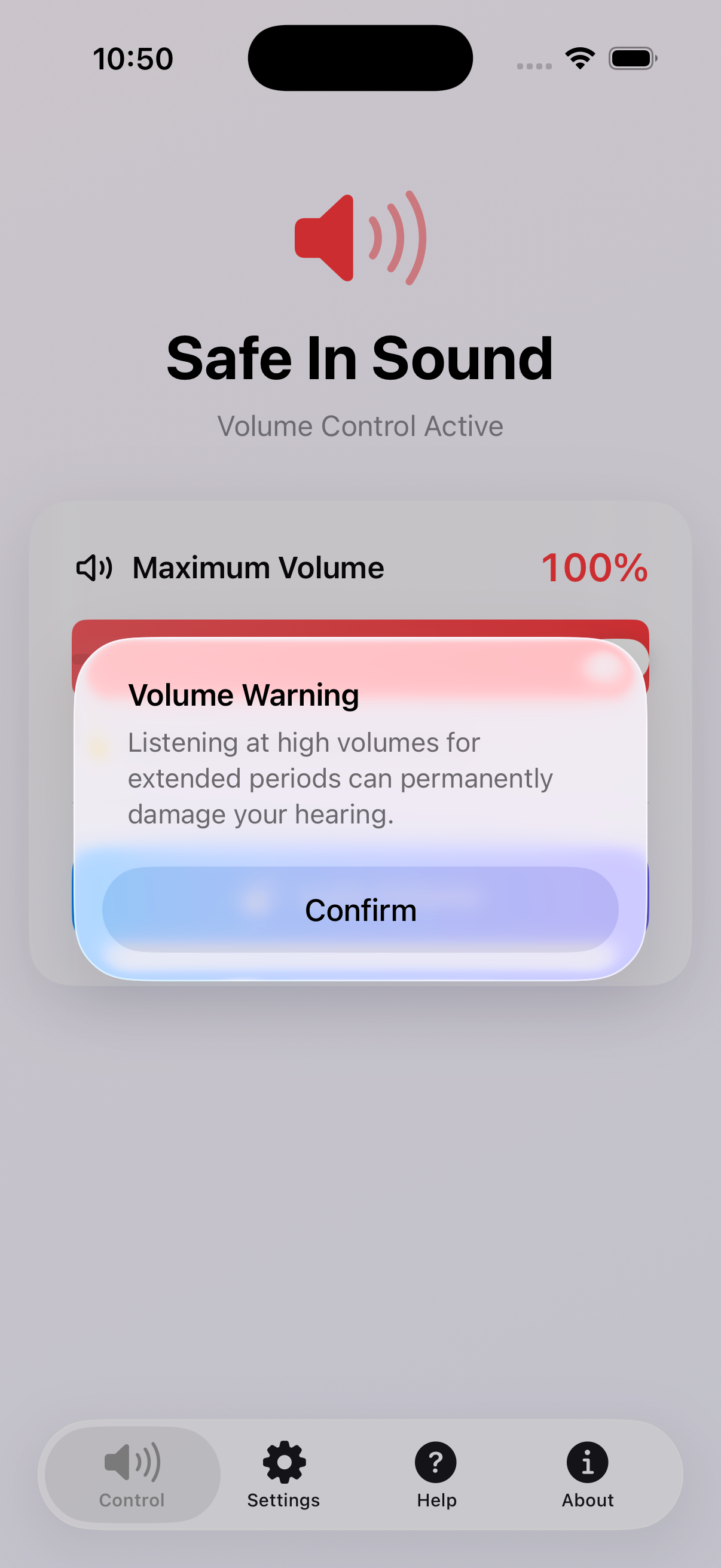
Task: Tap the small speaker icon beside Maximum Volume
Action: pos(94,568)
